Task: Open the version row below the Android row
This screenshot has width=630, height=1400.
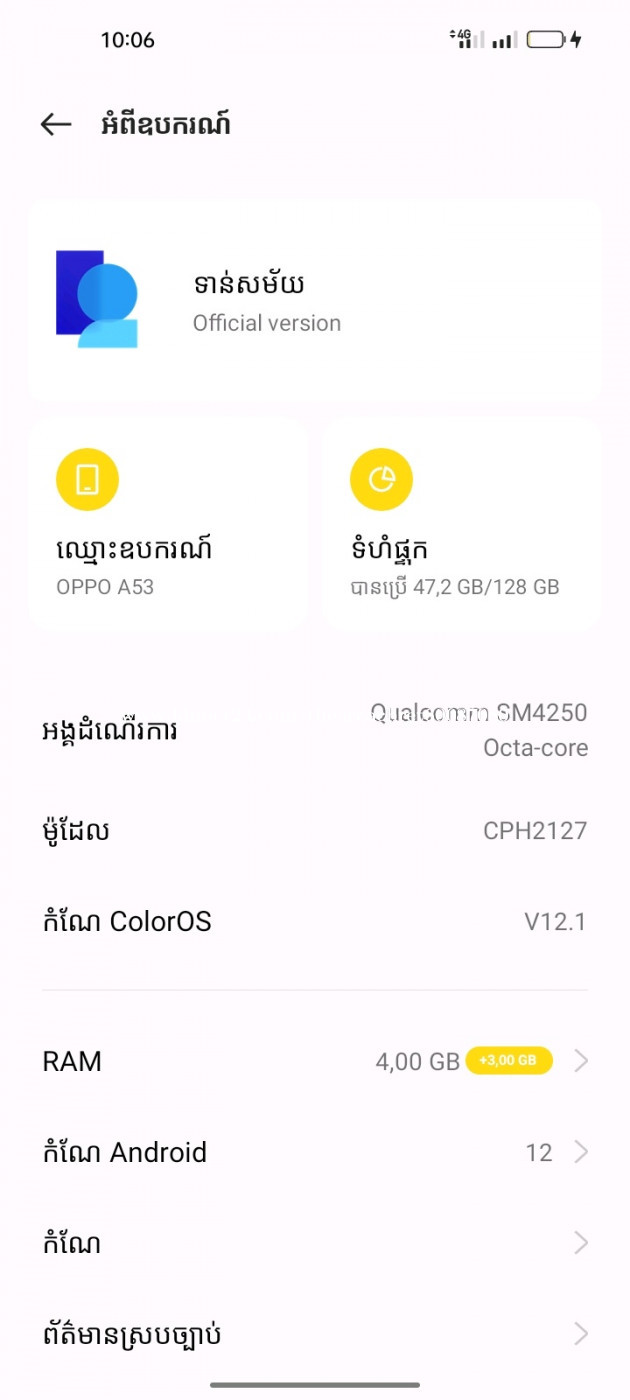Action: (315, 1243)
